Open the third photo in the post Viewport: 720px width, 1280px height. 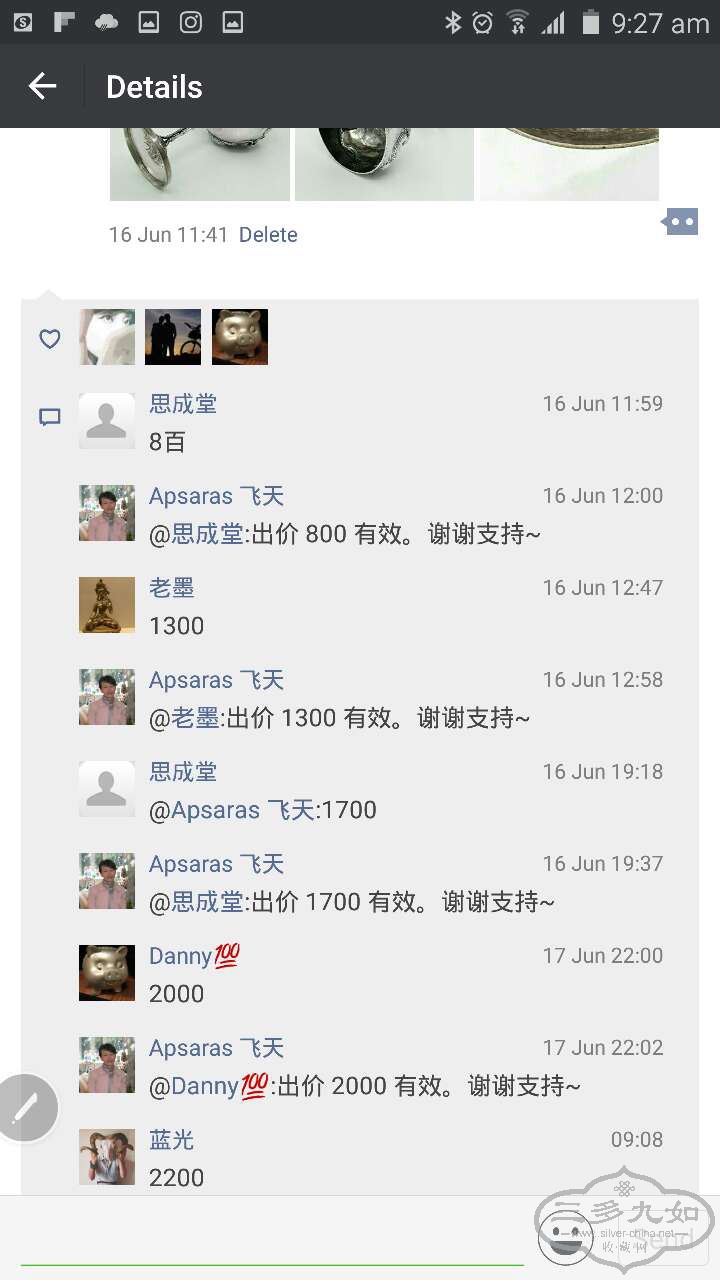tap(569, 164)
